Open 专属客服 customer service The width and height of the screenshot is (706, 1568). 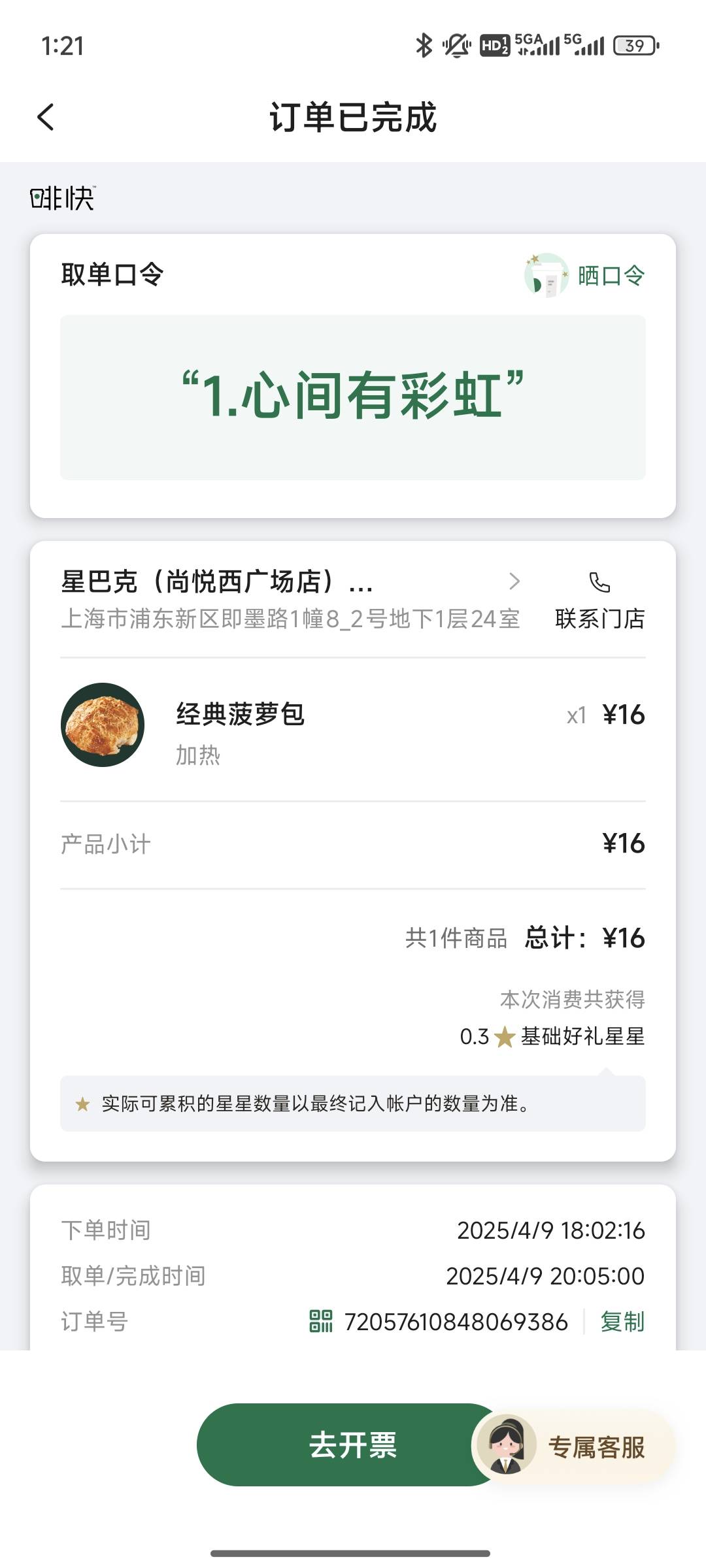573,1447
